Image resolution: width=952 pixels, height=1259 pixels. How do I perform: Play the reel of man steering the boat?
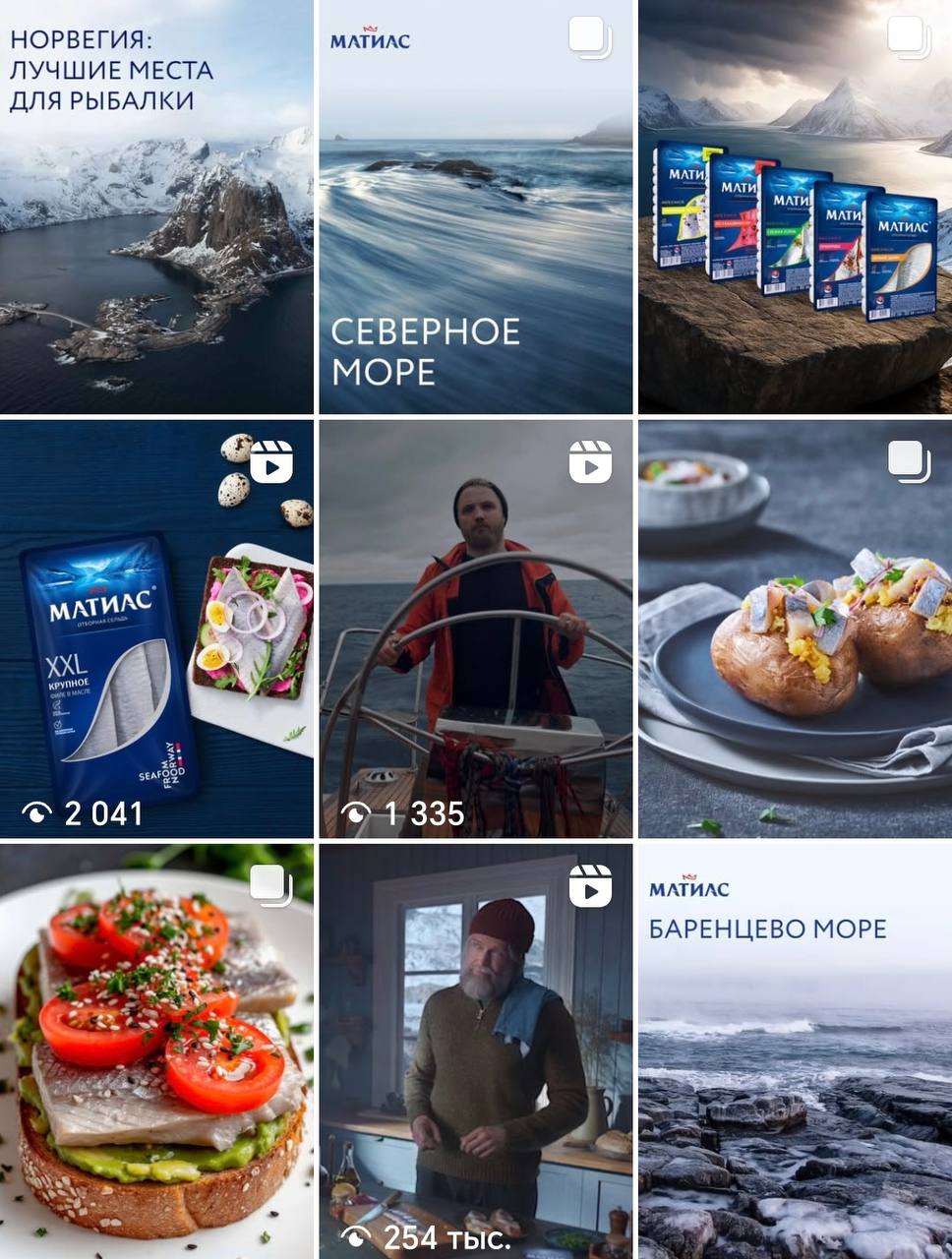(476, 629)
